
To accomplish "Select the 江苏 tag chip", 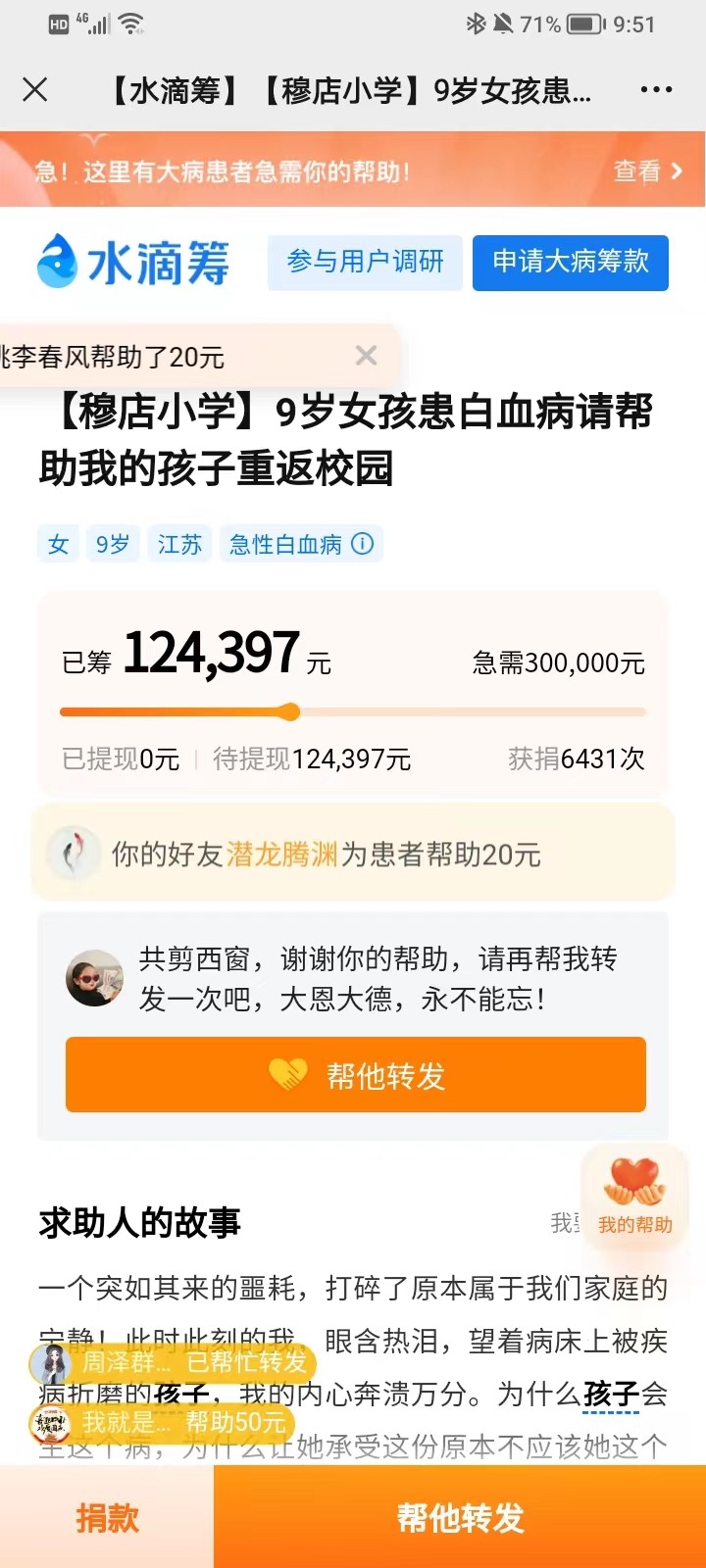I will click(x=179, y=544).
